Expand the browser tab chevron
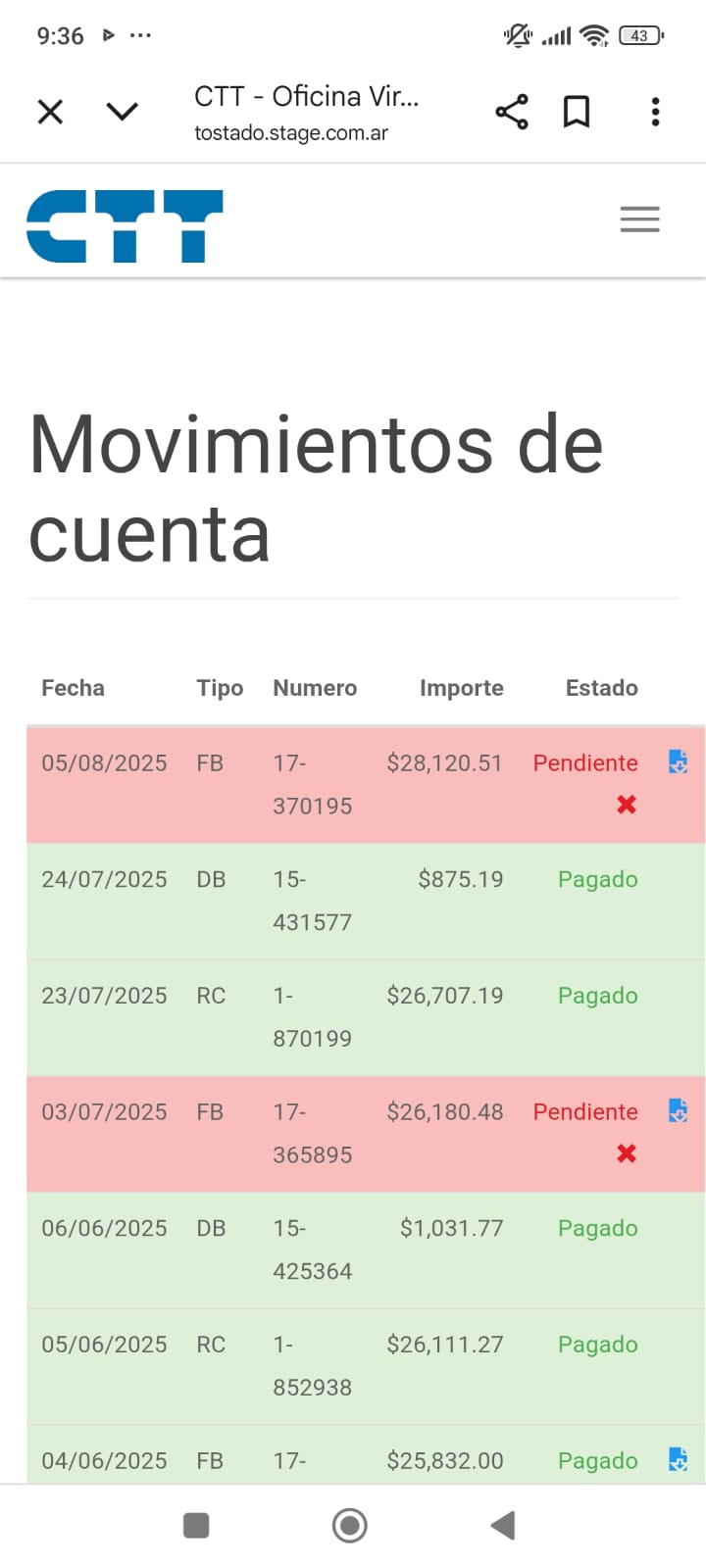Viewport: 706px width, 1568px height. click(122, 112)
